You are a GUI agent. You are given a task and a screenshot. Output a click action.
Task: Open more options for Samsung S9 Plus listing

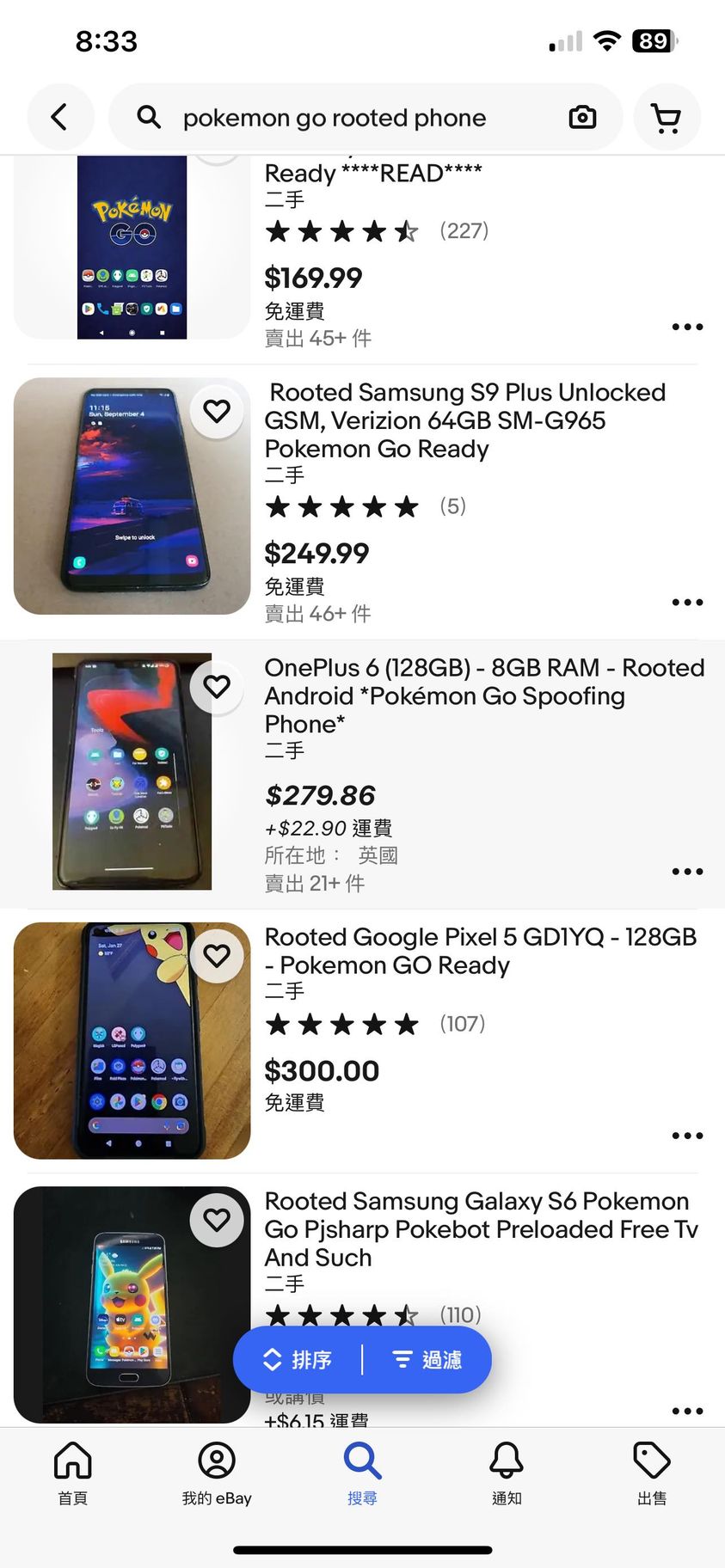[687, 603]
